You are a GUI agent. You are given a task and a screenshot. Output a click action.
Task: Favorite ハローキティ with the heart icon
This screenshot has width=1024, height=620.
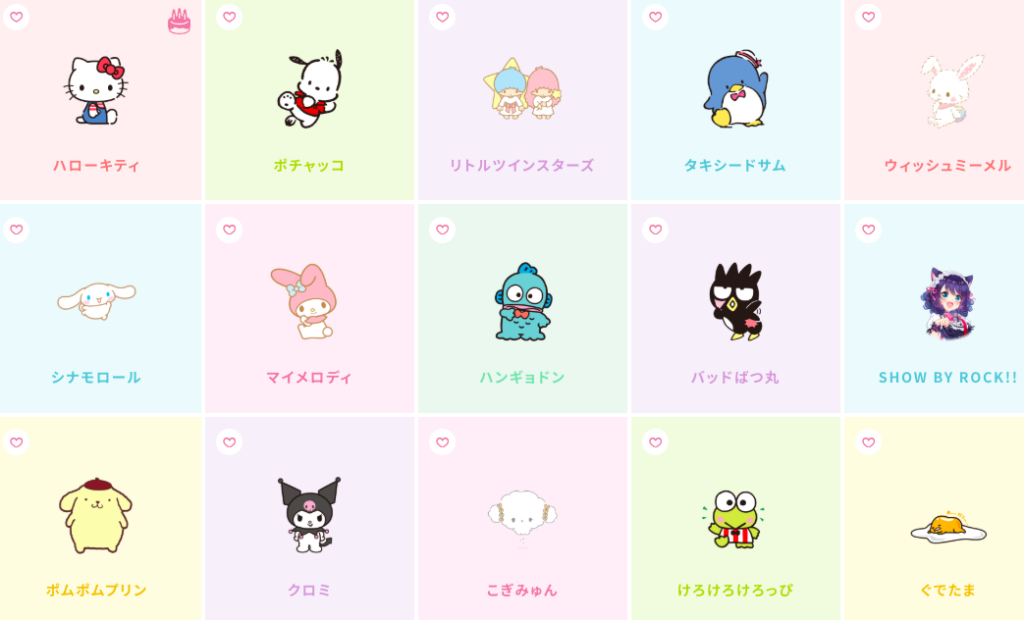point(16,17)
